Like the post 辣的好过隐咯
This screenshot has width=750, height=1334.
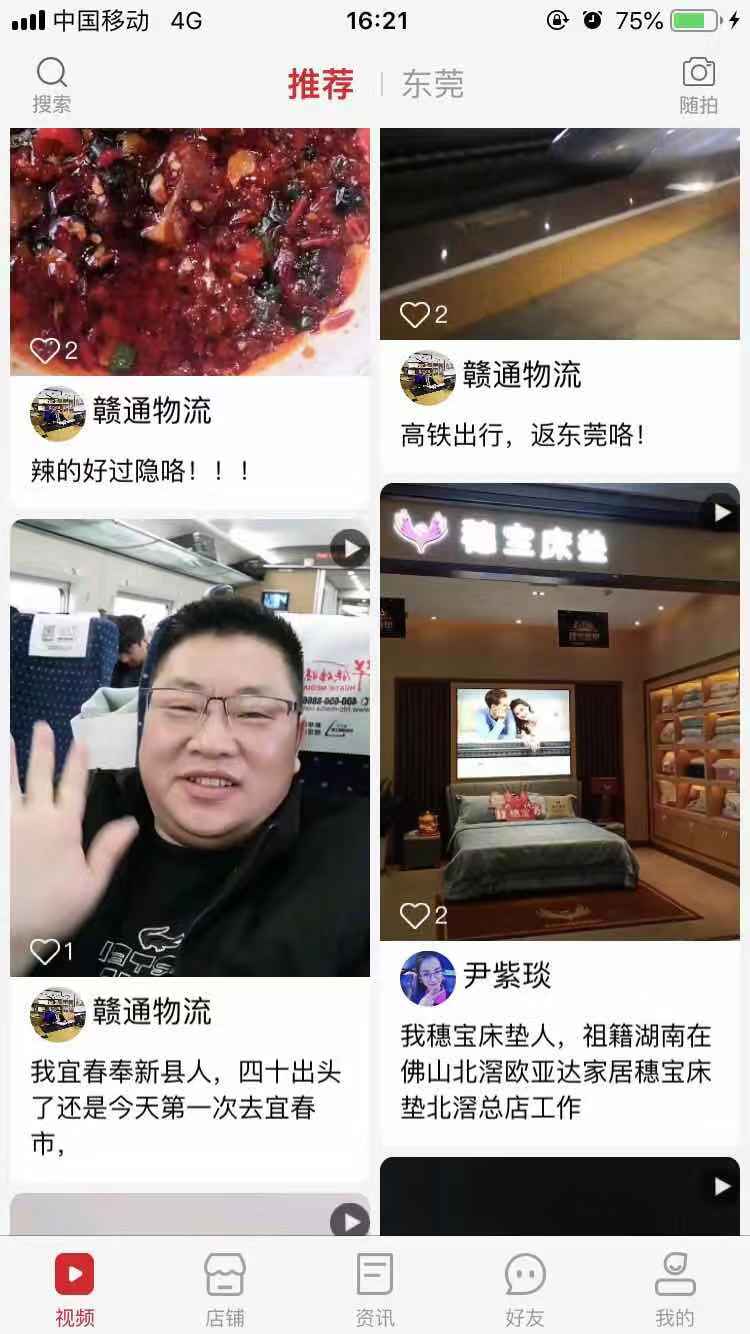pos(45,350)
